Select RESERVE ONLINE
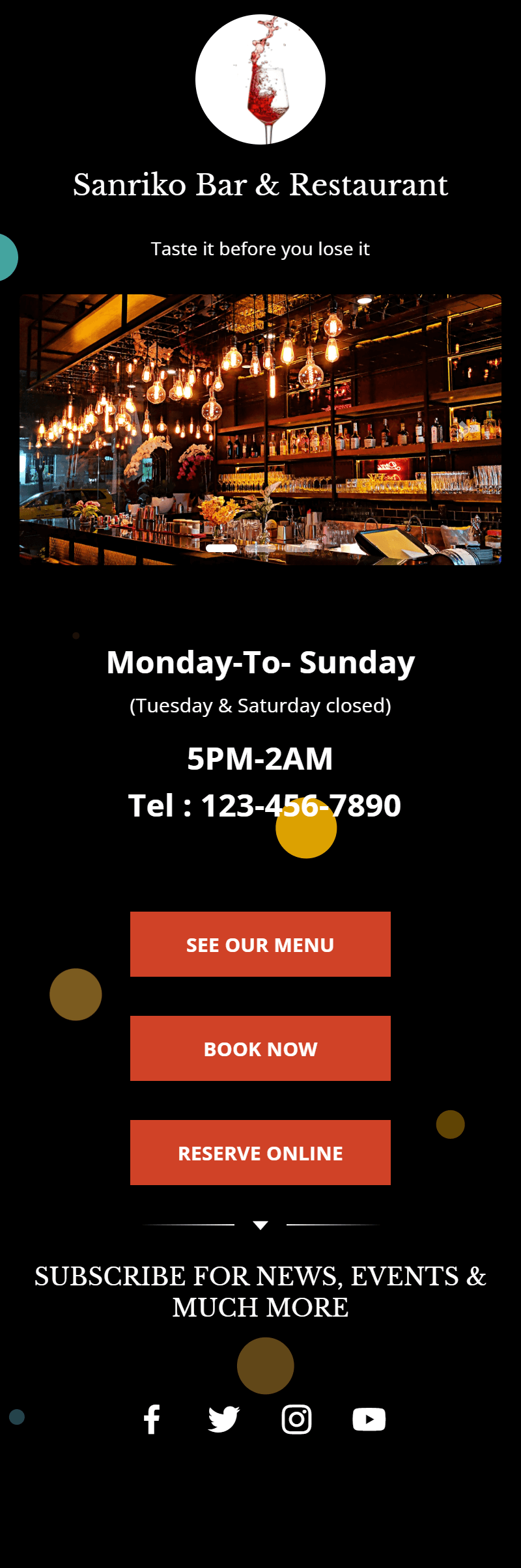This screenshot has width=521, height=1568. 260,1153
